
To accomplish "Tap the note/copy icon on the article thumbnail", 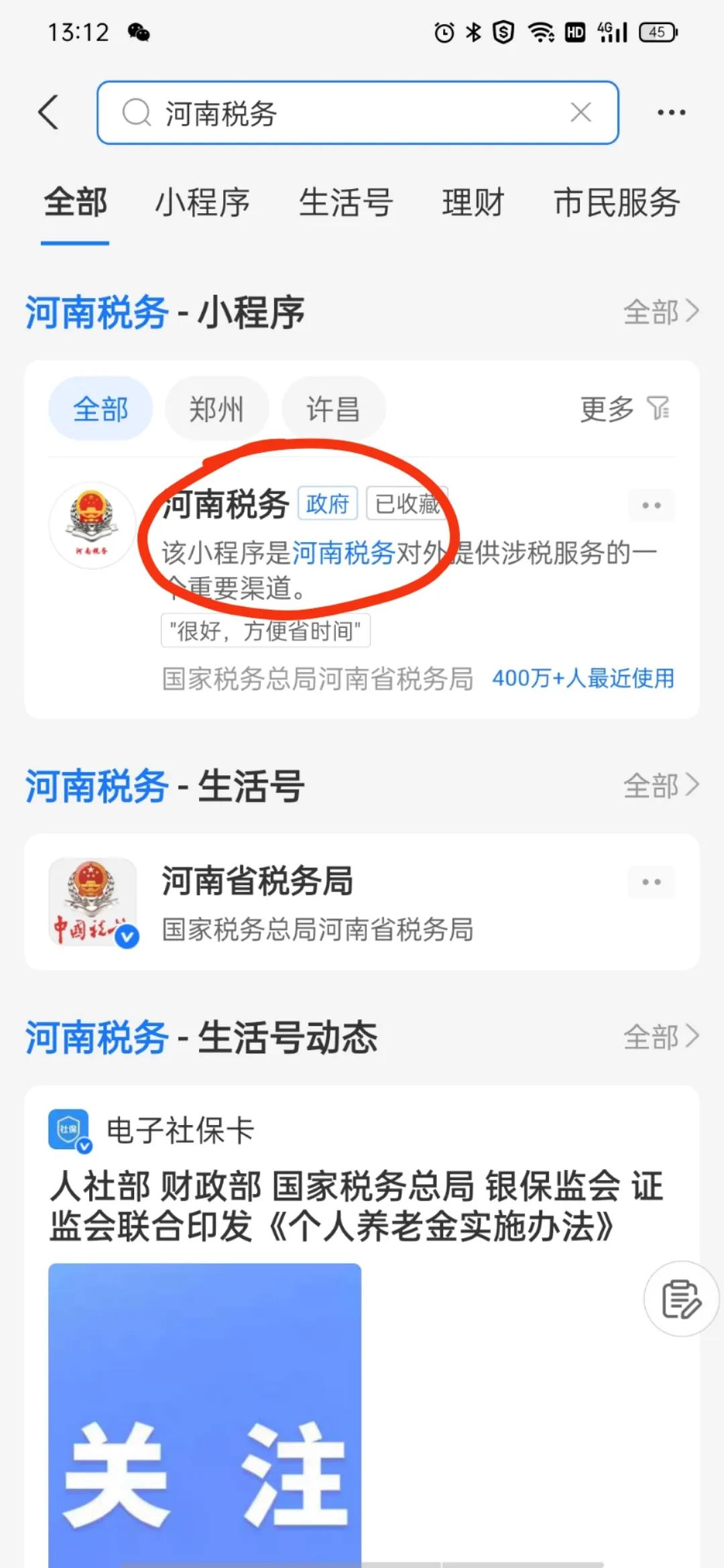I will click(680, 1297).
